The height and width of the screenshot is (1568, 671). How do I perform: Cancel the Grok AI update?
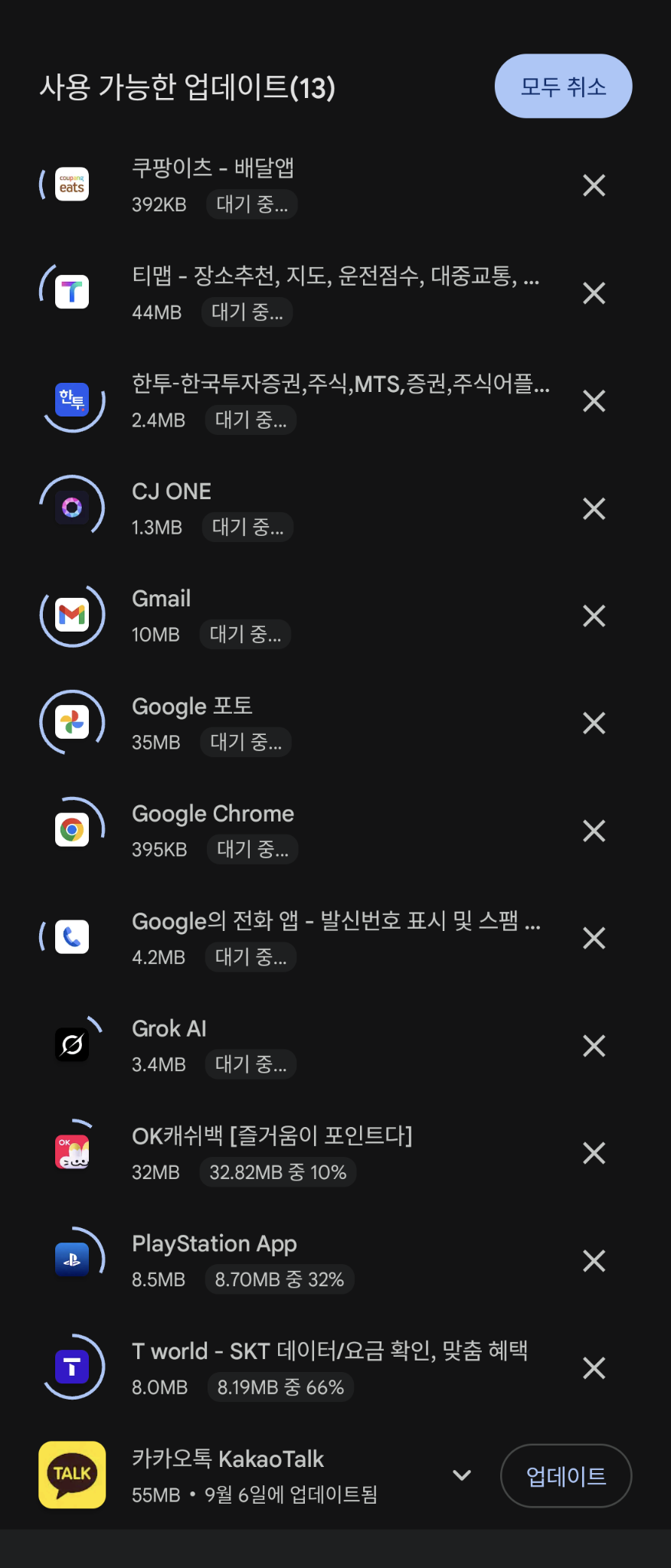(594, 1046)
